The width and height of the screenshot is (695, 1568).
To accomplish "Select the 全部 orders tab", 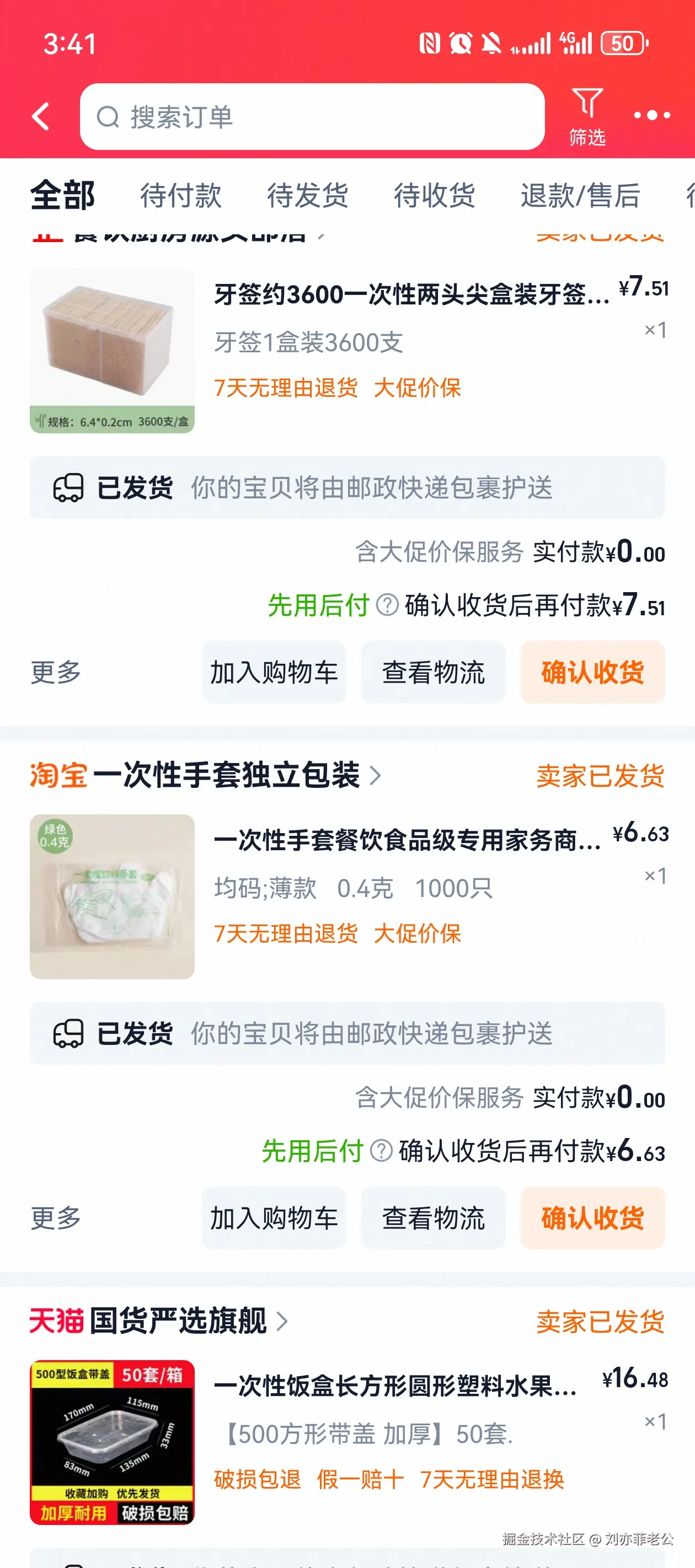I will (x=63, y=196).
